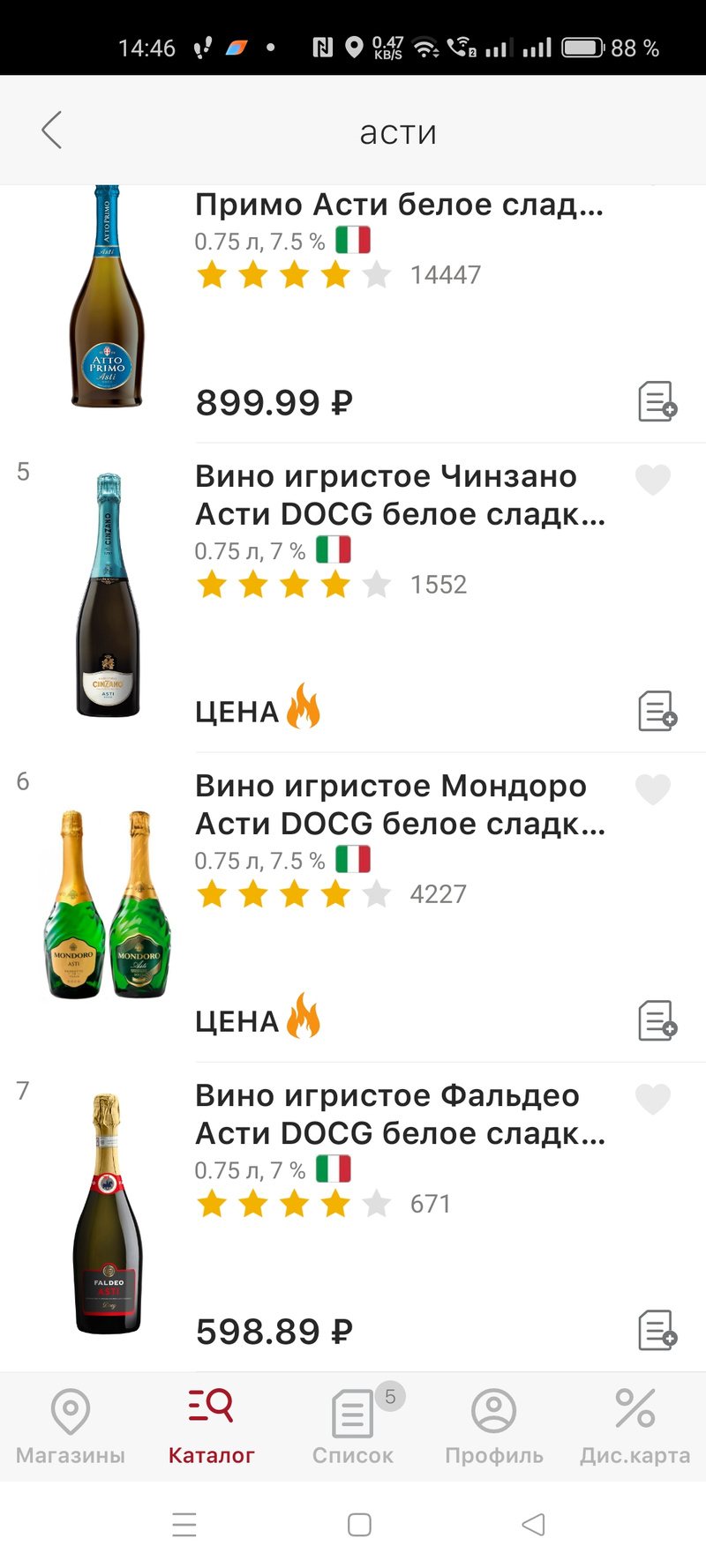Tap the system home button
Image resolution: width=706 pixels, height=1568 pixels.
point(359,1525)
